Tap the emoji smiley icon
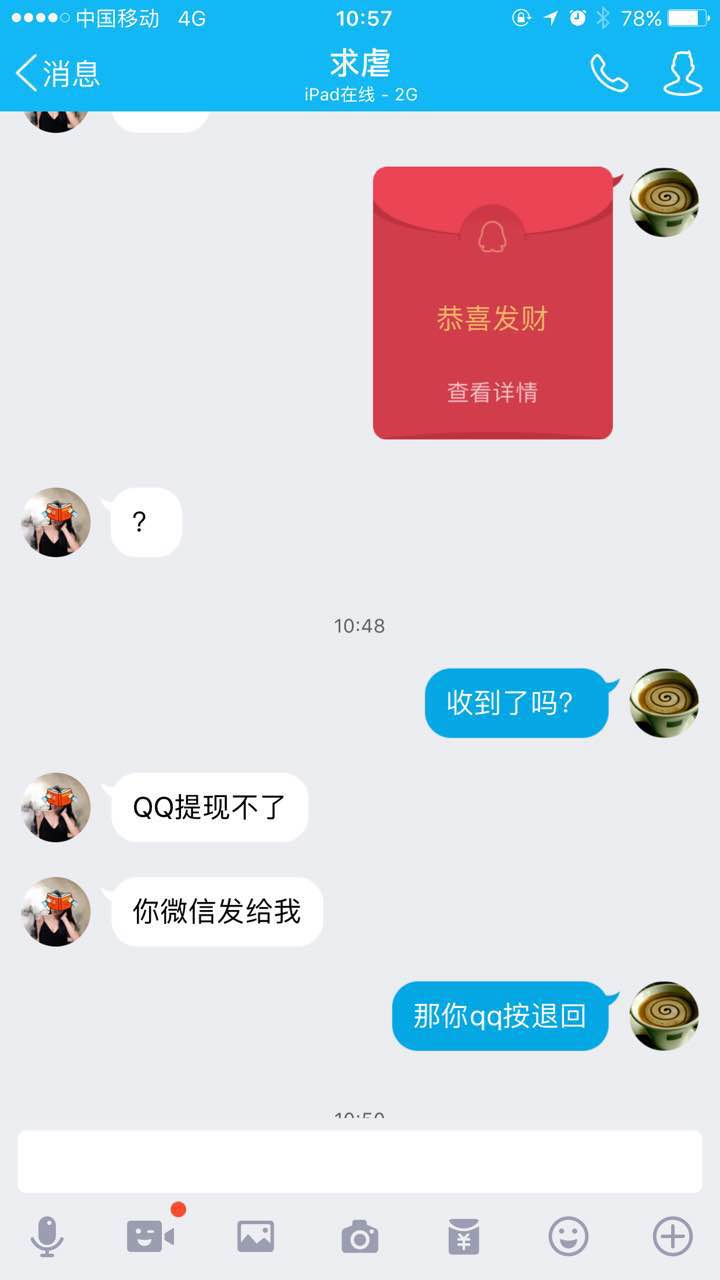This screenshot has height=1280, width=720. (x=568, y=1237)
